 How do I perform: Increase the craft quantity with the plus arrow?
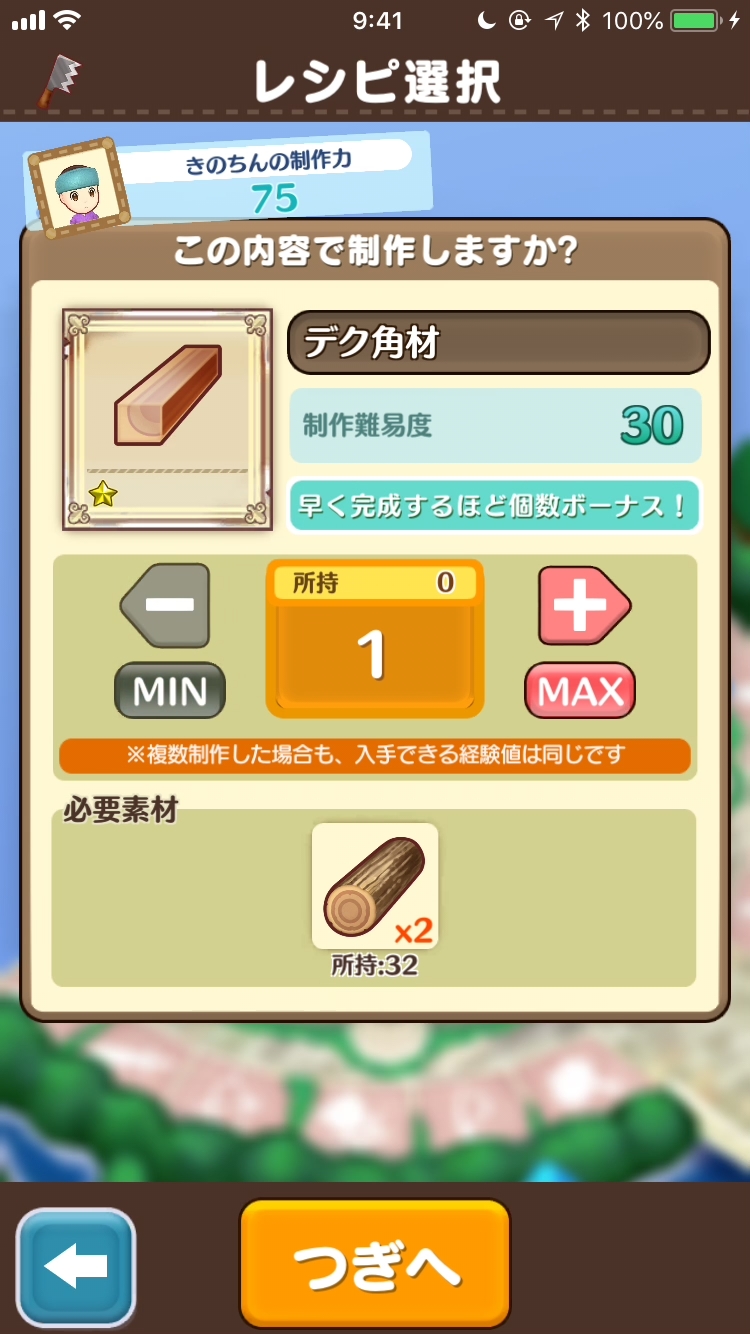(x=582, y=606)
